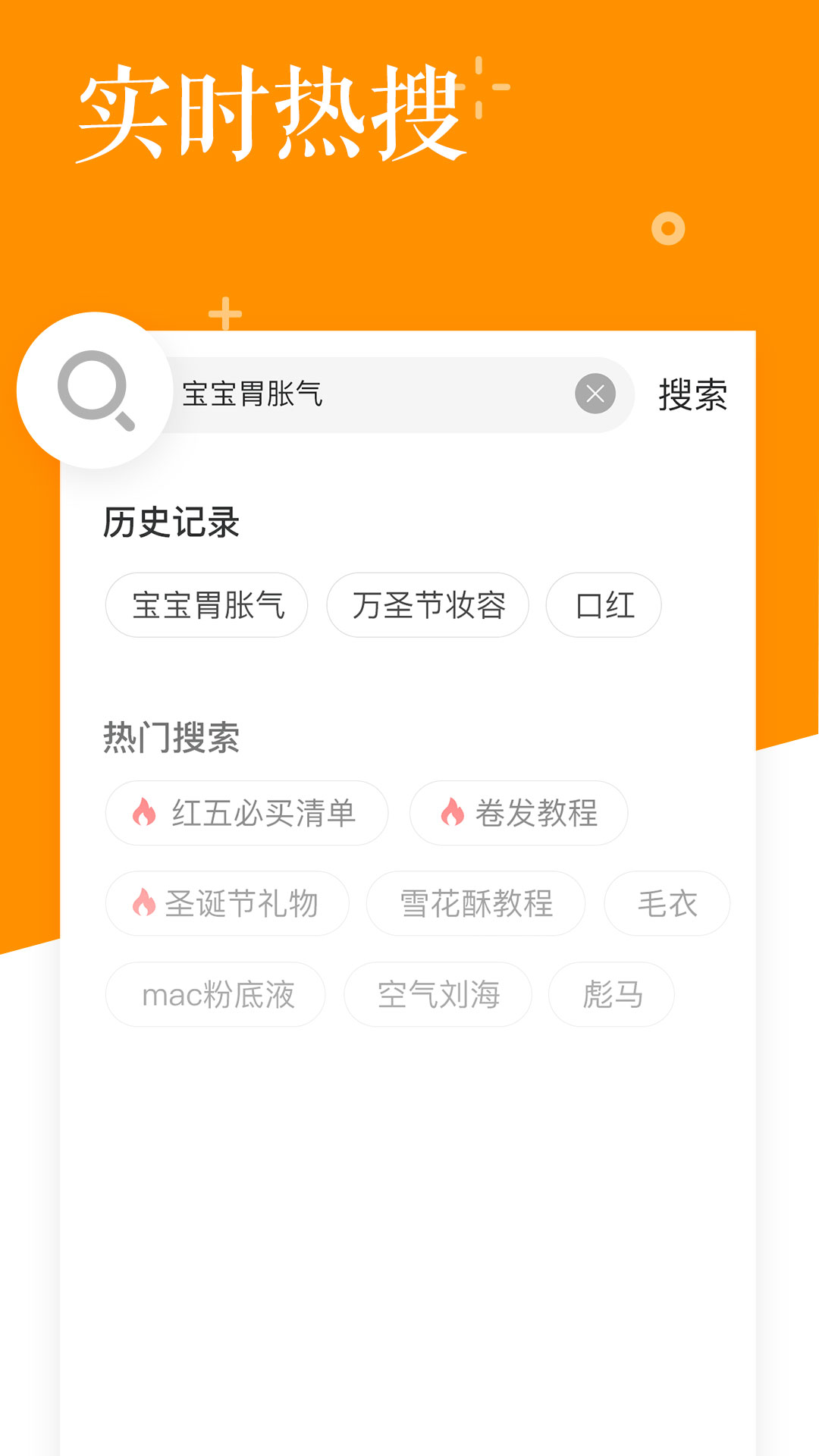819x1456 pixels.
Task: Click the 热门搜索 section heading
Action: point(170,739)
